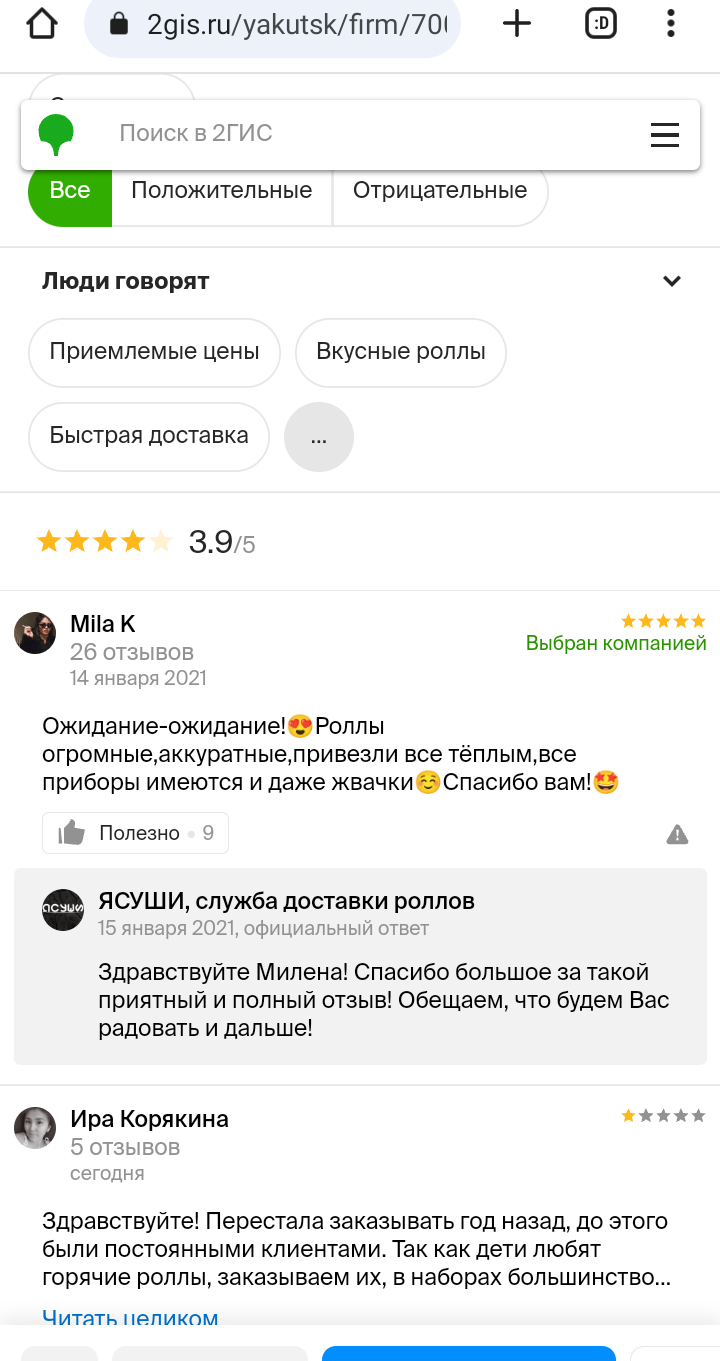Filter by Приемлемые цены chip
Viewport: 720px width, 1361px height.
coord(154,352)
